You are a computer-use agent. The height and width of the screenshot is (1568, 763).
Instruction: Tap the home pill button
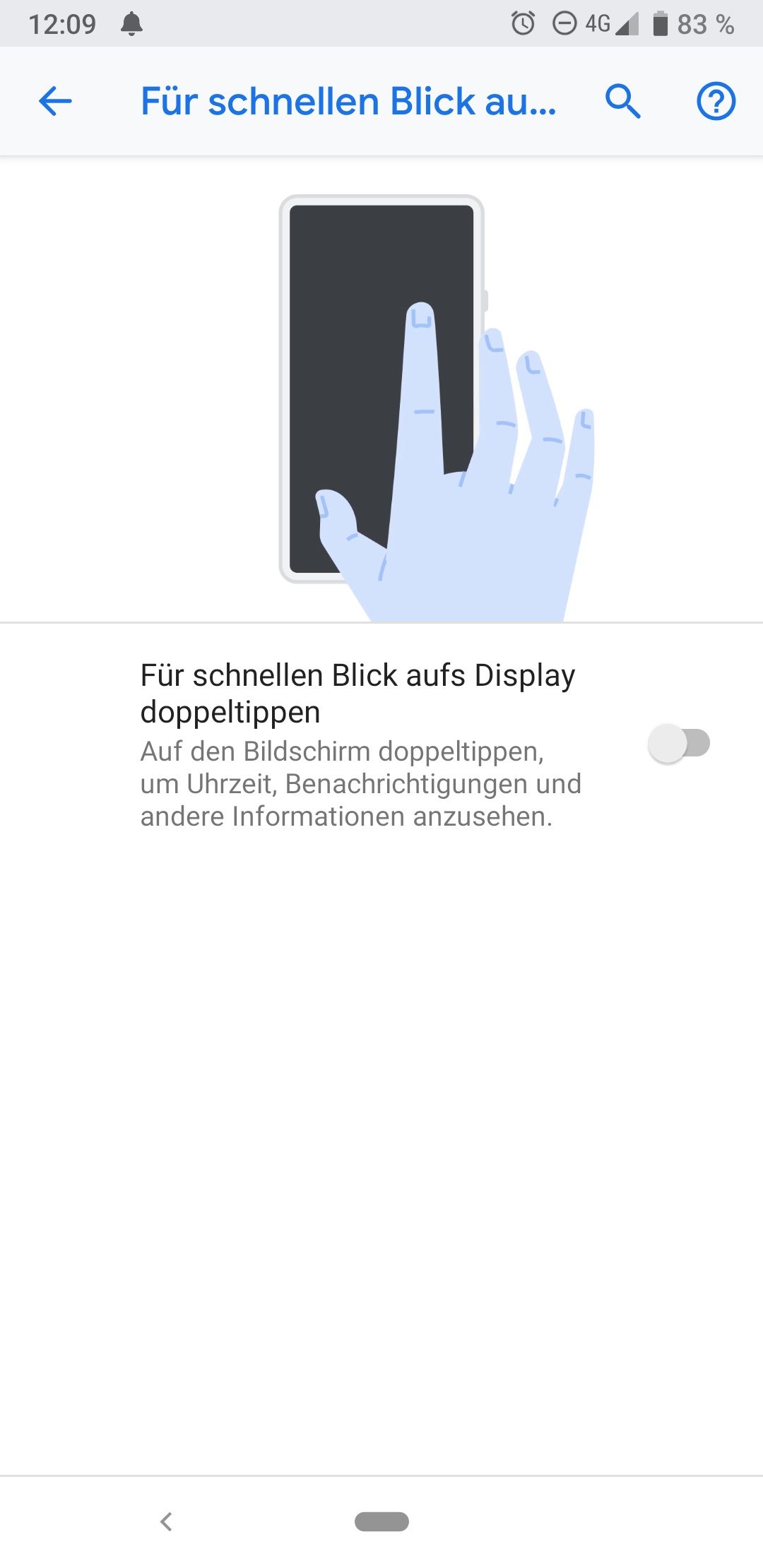381,1521
